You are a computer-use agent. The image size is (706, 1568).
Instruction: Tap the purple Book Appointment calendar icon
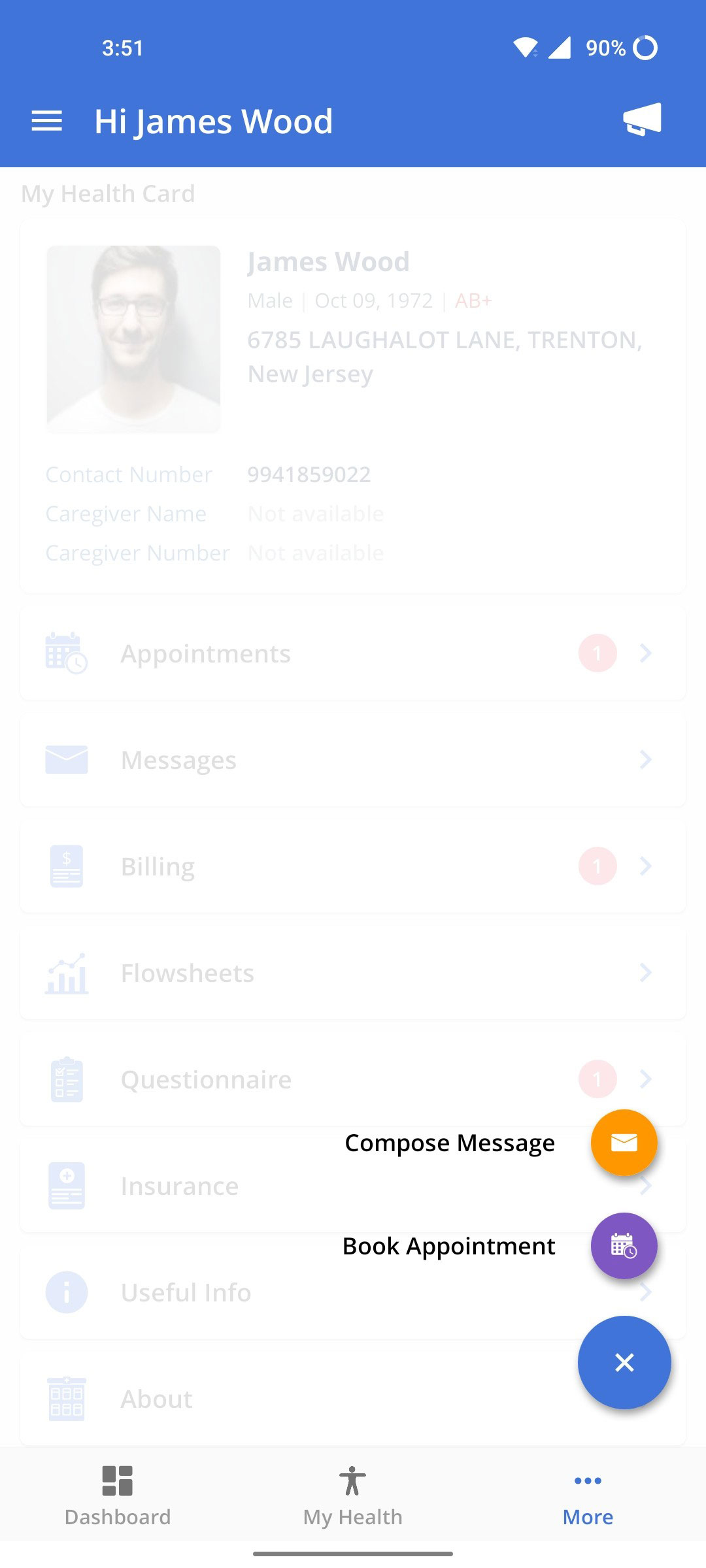point(624,1245)
